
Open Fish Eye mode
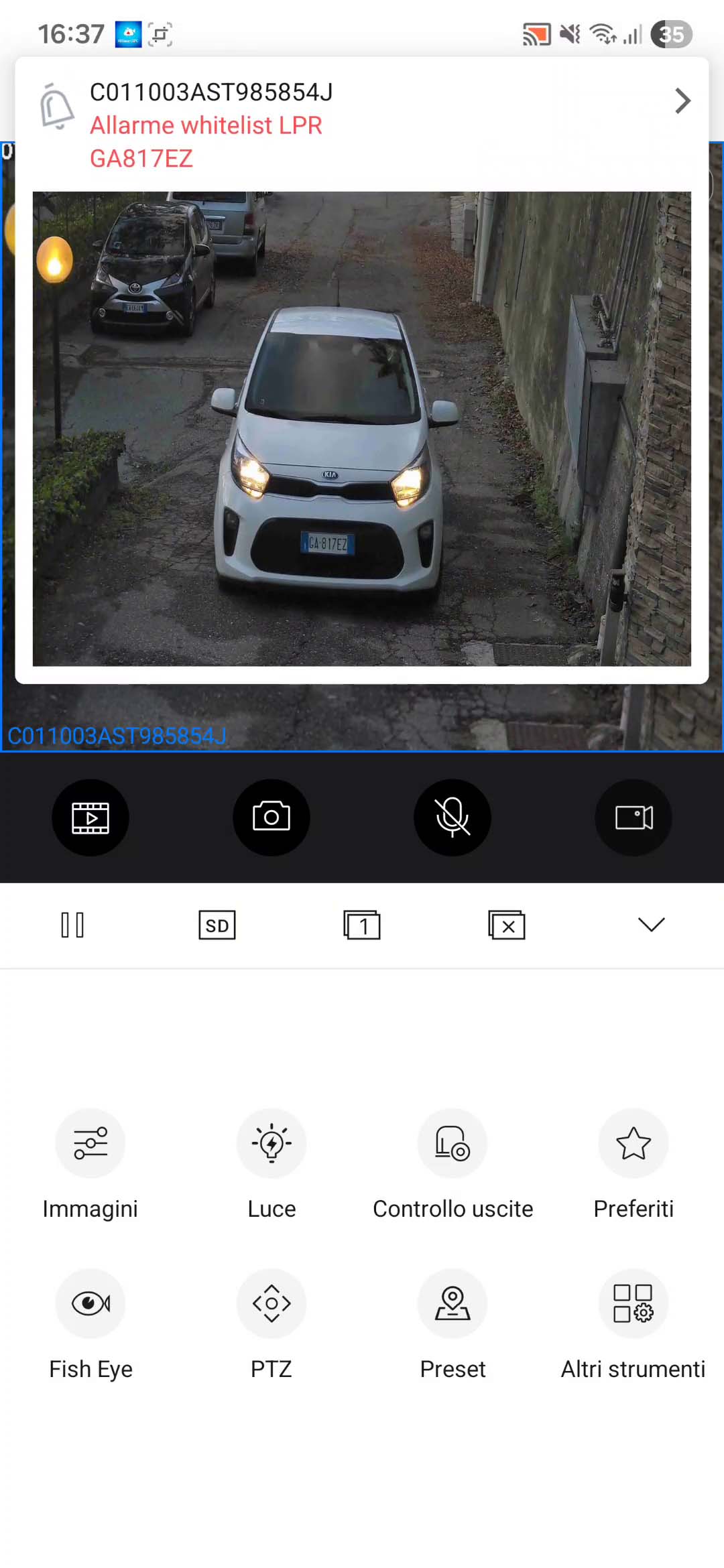point(90,1303)
